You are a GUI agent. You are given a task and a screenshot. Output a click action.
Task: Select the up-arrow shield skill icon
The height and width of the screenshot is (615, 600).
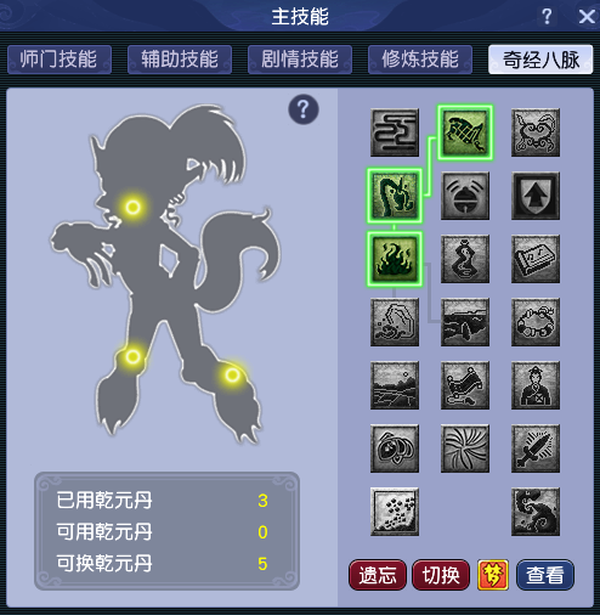pyautogui.click(x=535, y=195)
